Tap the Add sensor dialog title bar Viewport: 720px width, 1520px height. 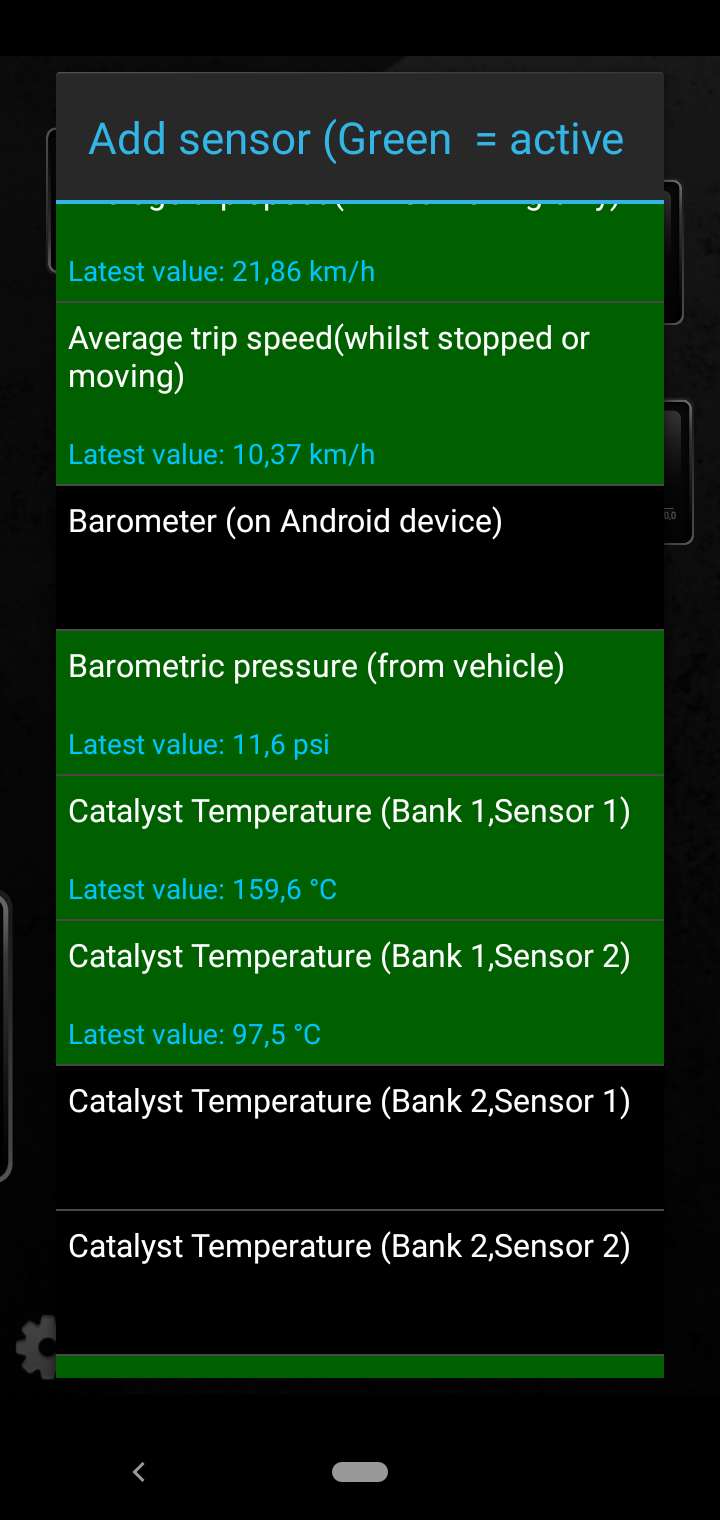coord(360,139)
